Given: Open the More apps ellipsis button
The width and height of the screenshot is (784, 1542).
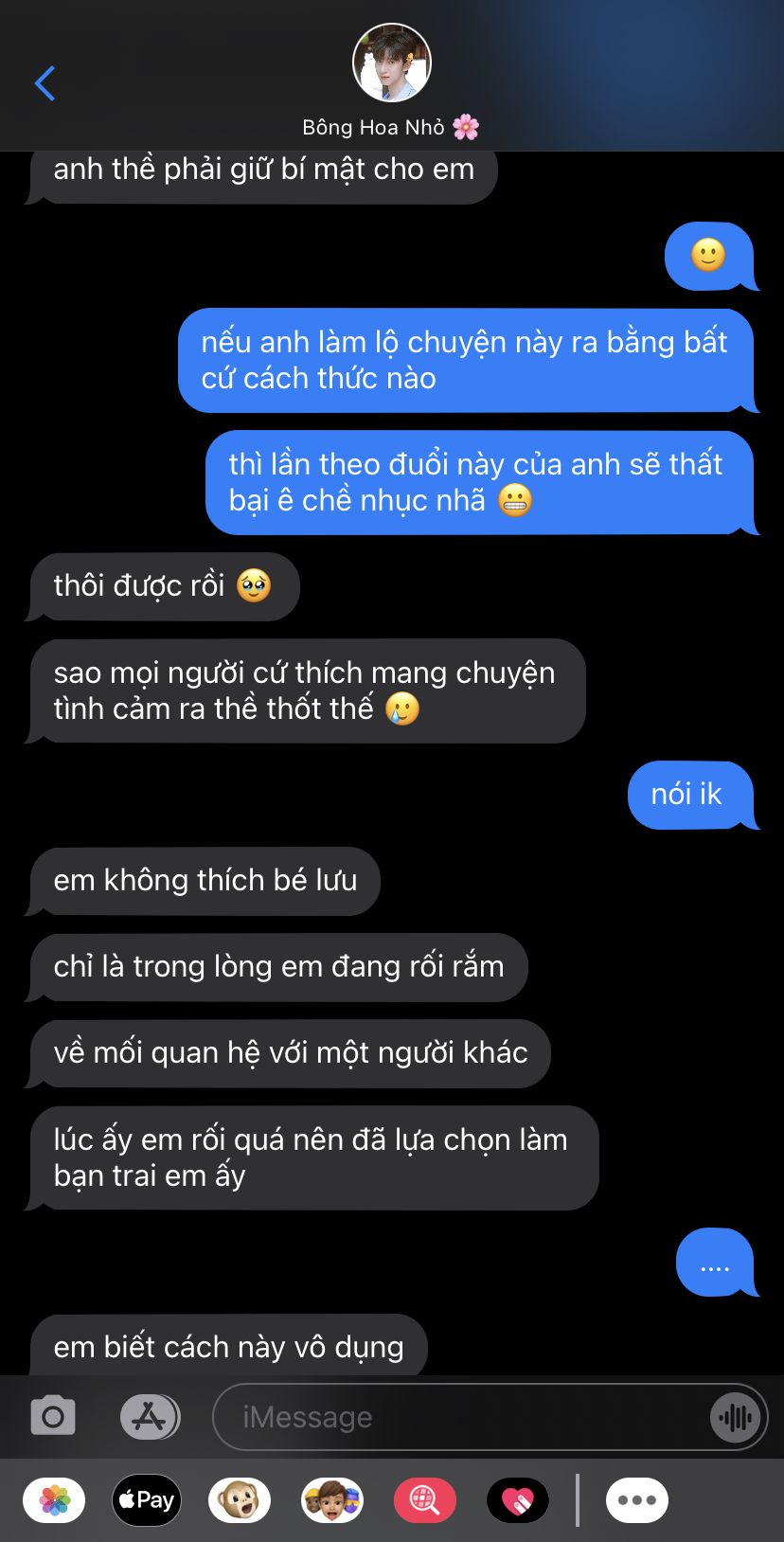Looking at the screenshot, I should tap(637, 1500).
